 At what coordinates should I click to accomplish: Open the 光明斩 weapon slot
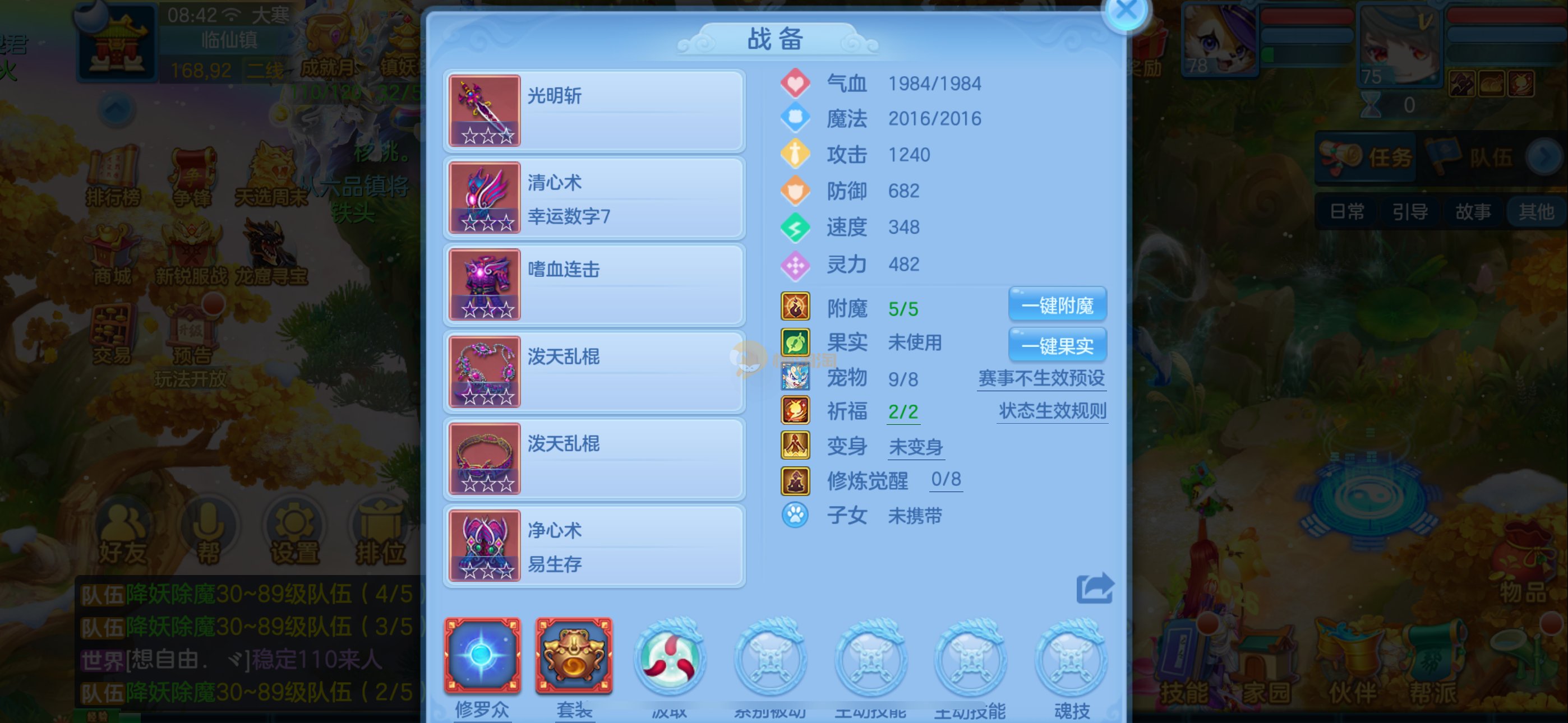[593, 111]
